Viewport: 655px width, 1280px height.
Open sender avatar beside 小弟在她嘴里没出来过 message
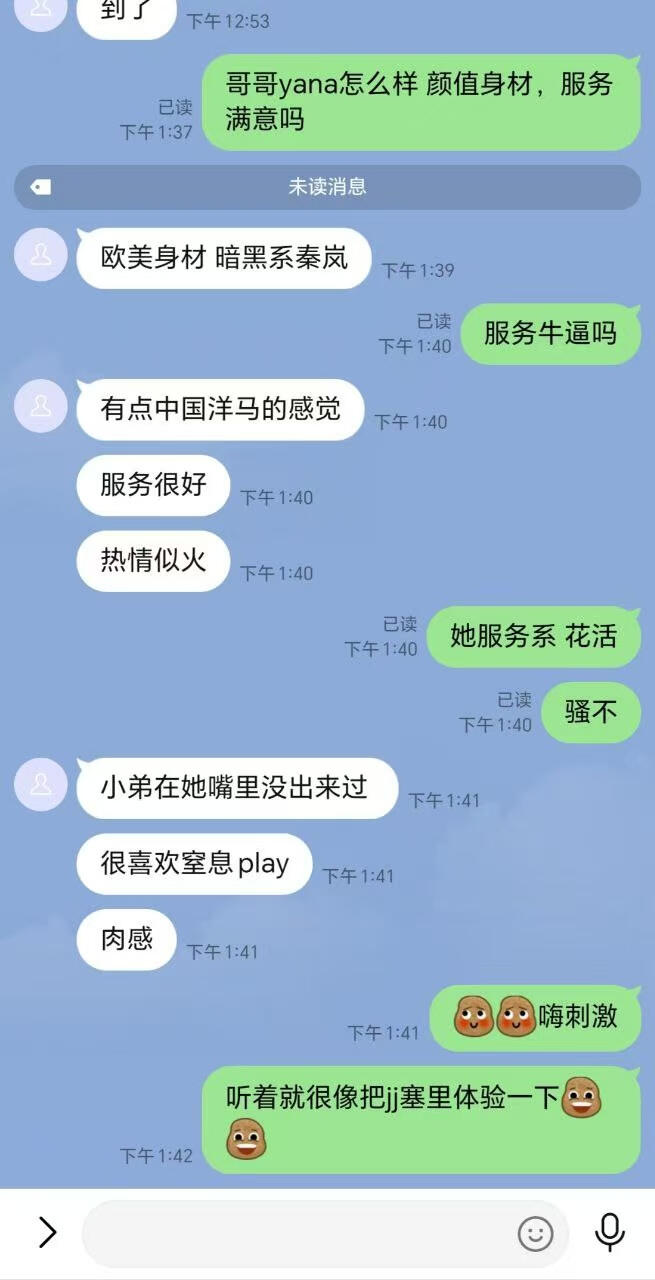tap(41, 783)
